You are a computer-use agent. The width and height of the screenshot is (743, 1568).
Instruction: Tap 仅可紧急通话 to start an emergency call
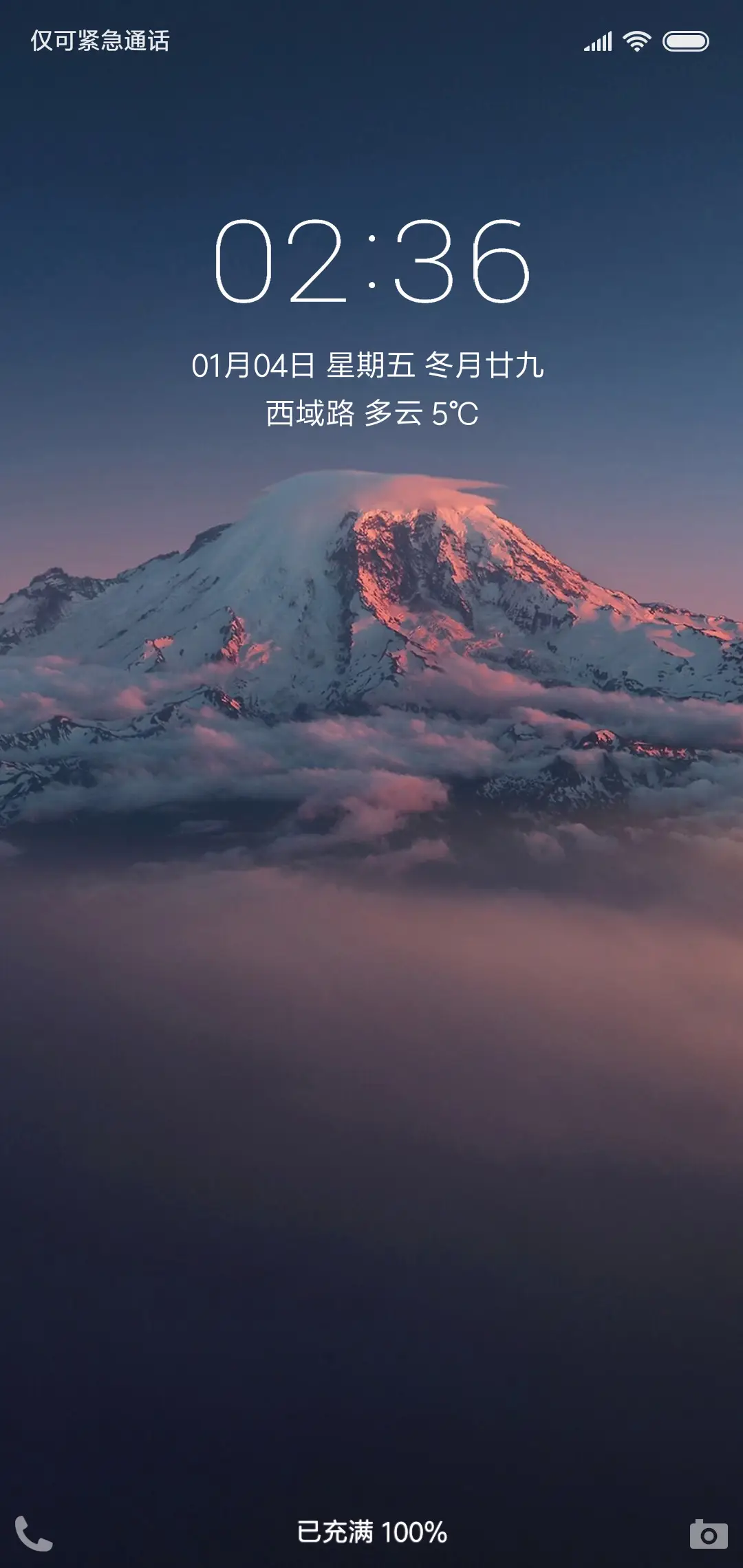[102, 40]
